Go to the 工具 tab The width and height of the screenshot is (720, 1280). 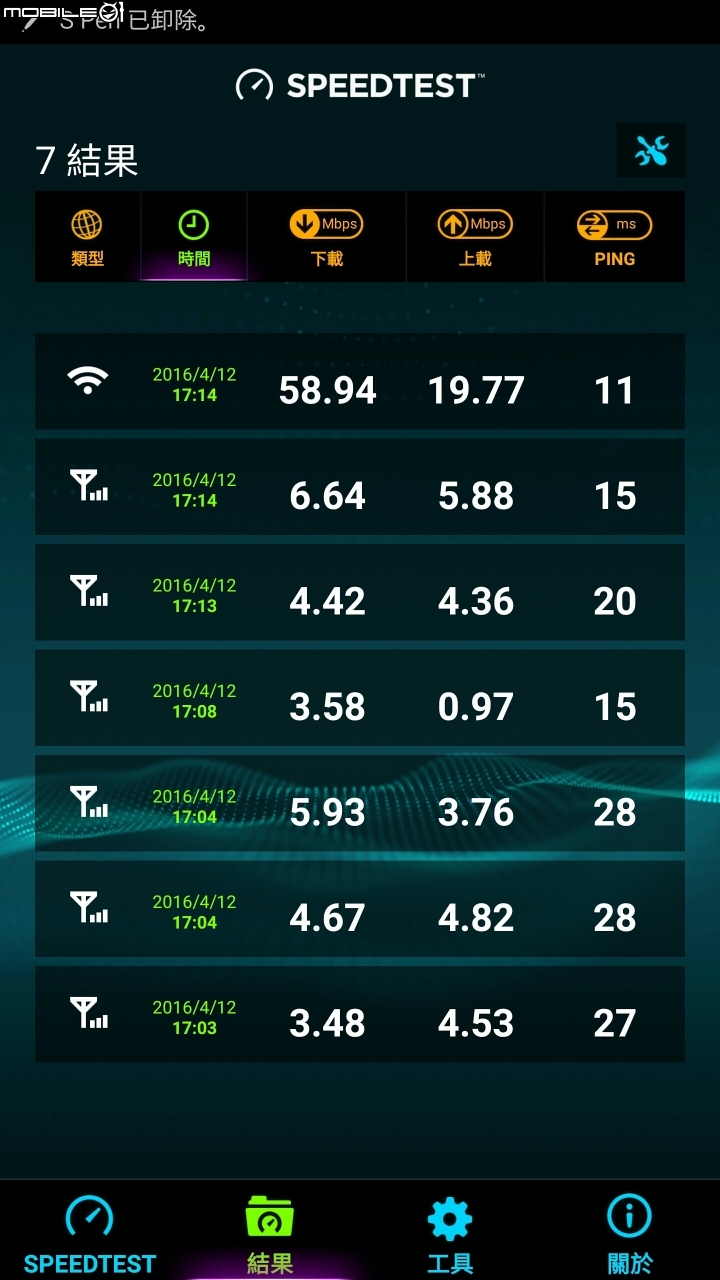coord(450,1233)
